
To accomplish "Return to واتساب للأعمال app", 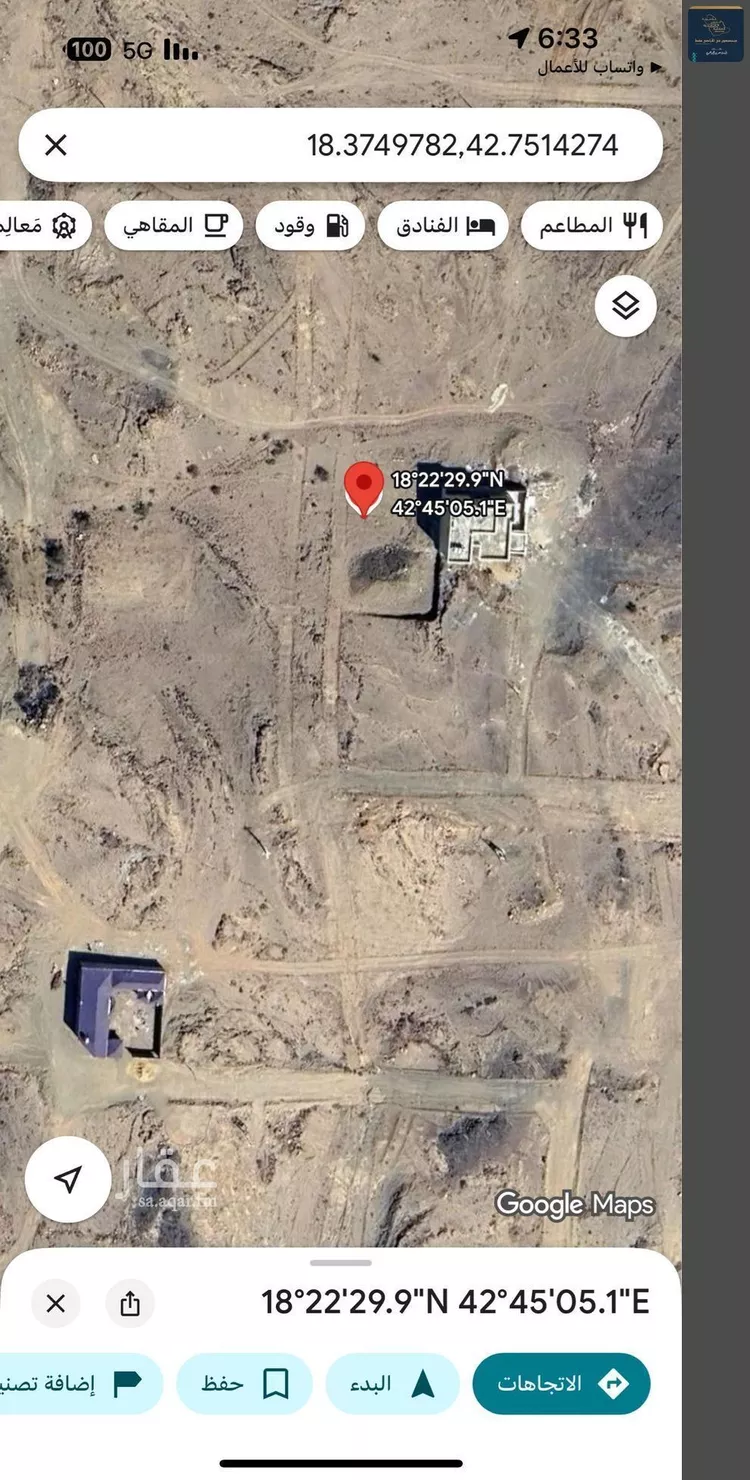I will (600, 67).
